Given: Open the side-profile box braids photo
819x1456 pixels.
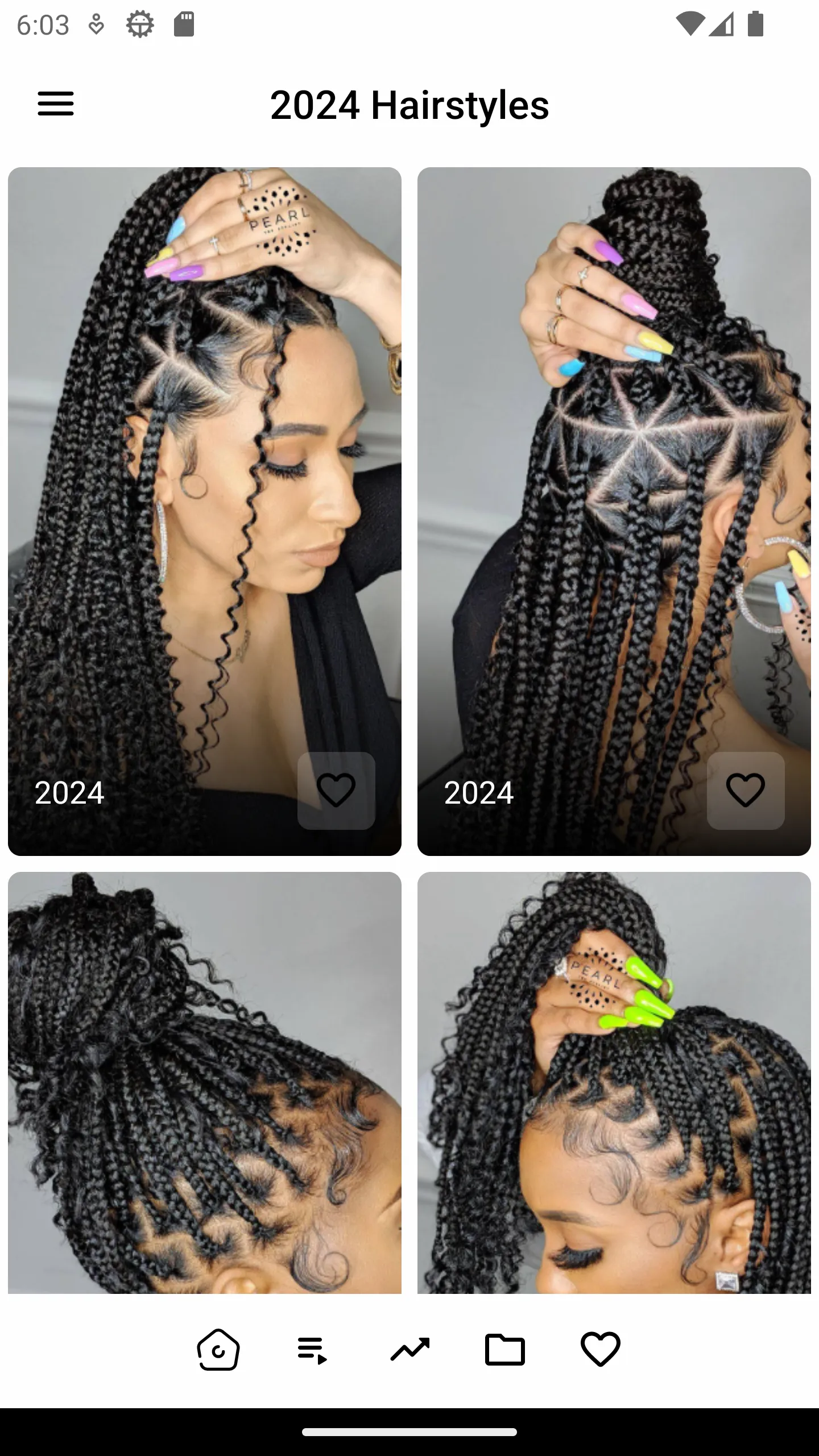Looking at the screenshot, I should pos(205,511).
